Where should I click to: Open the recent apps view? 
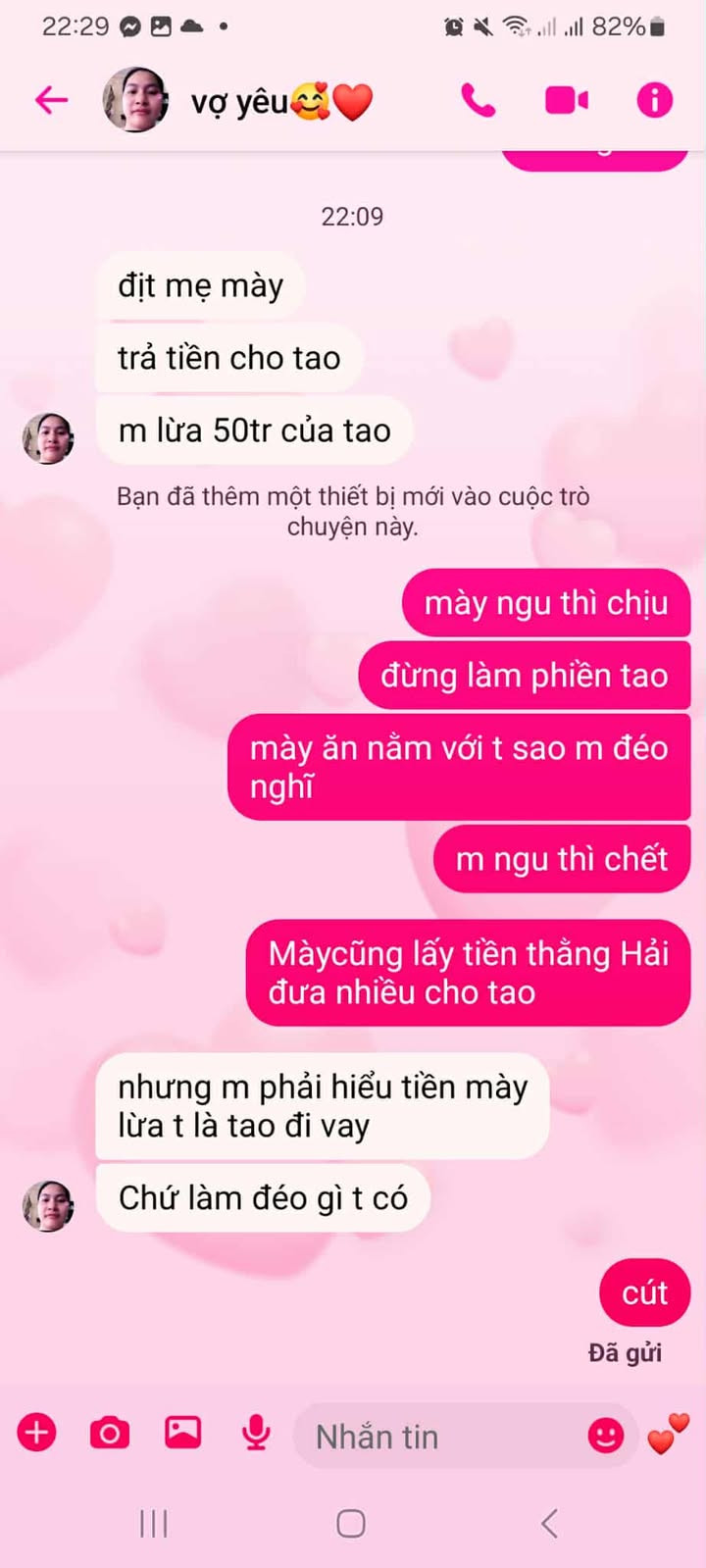click(x=154, y=1523)
